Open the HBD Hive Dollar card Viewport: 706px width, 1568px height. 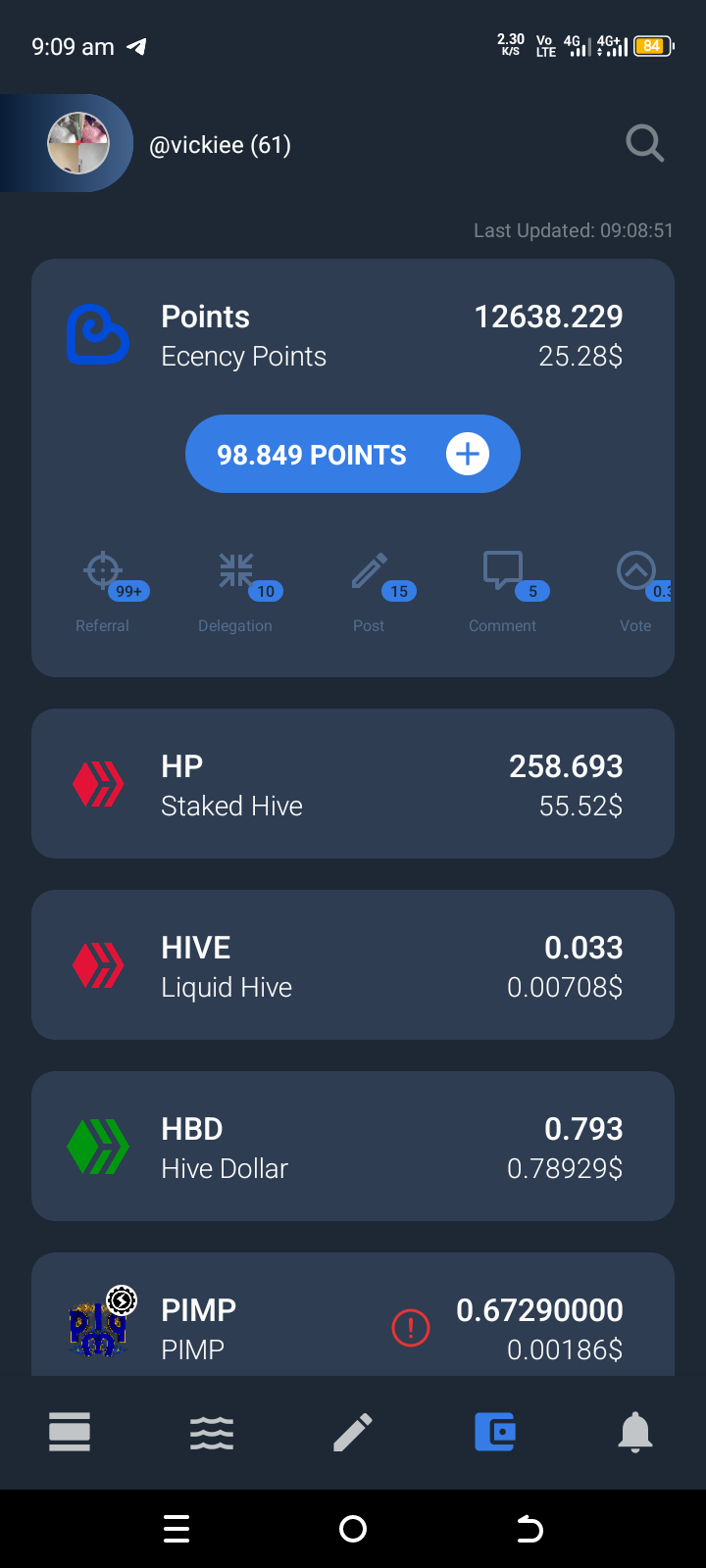(x=353, y=1147)
